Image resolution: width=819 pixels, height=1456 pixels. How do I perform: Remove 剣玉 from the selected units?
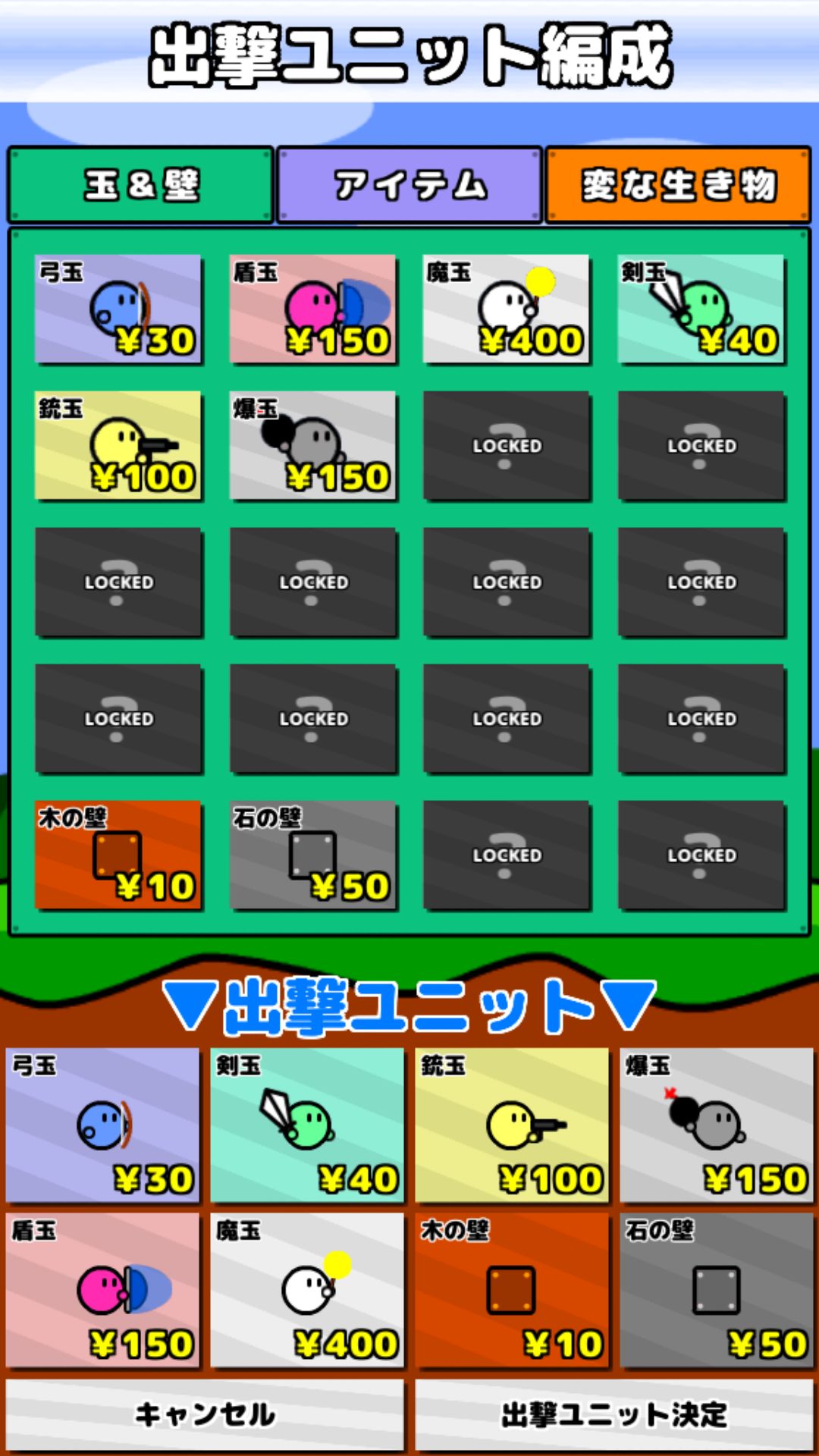coord(307,1128)
